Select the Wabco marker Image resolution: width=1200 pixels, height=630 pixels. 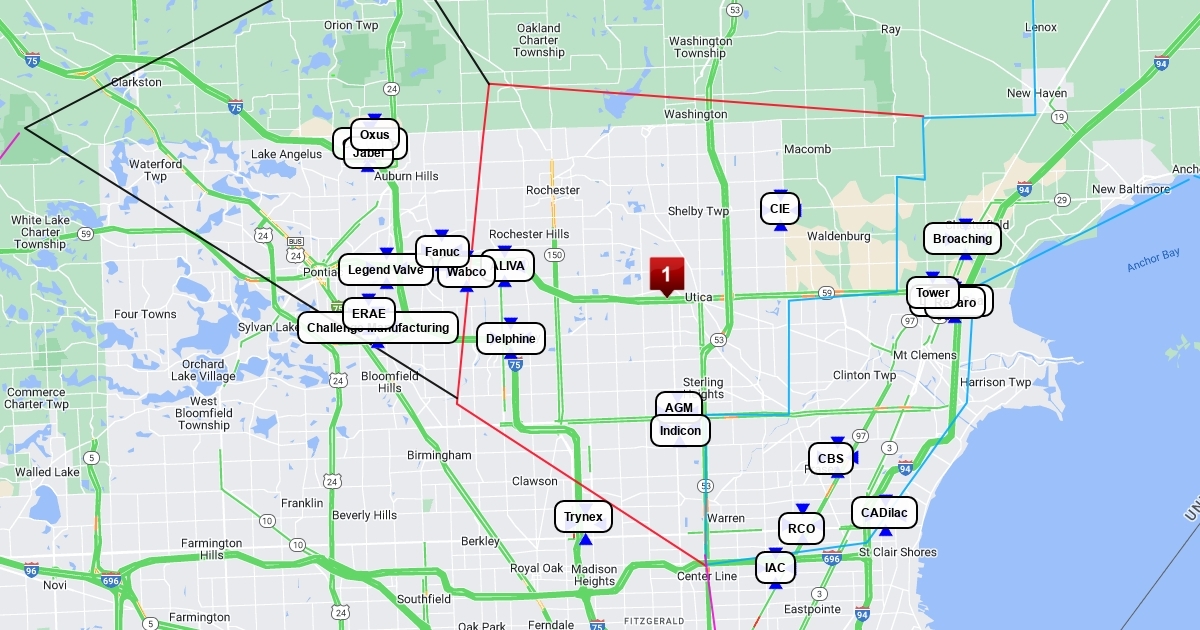click(466, 272)
